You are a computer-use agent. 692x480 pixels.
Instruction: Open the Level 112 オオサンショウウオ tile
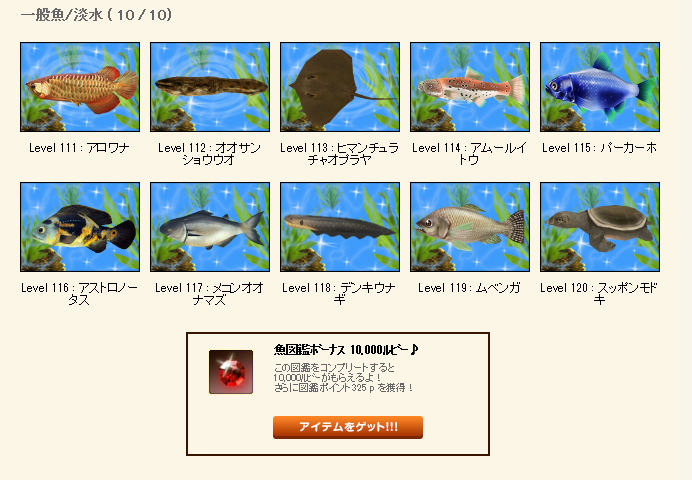click(x=210, y=87)
